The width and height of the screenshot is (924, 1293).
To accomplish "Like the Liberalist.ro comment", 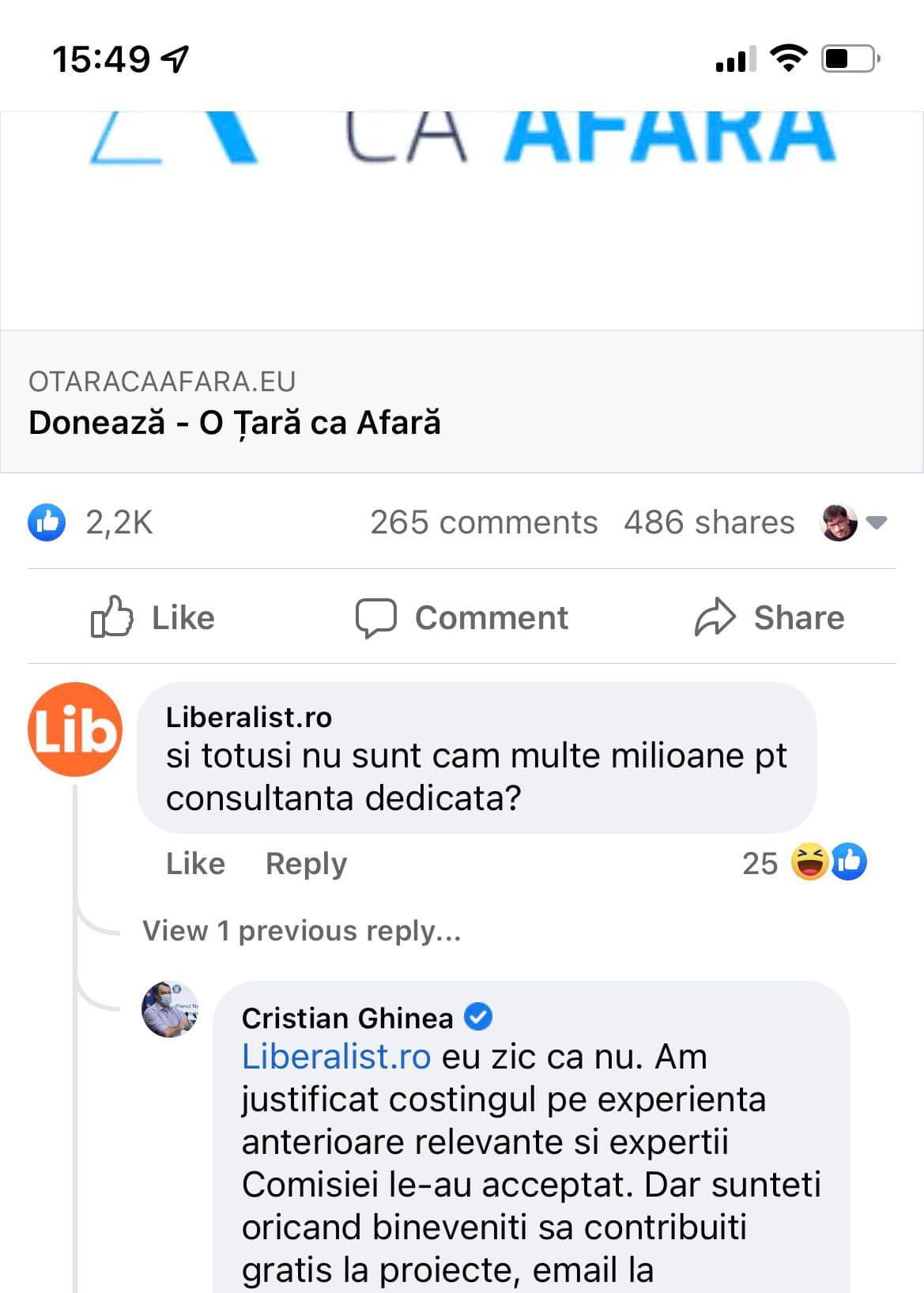I will point(195,863).
